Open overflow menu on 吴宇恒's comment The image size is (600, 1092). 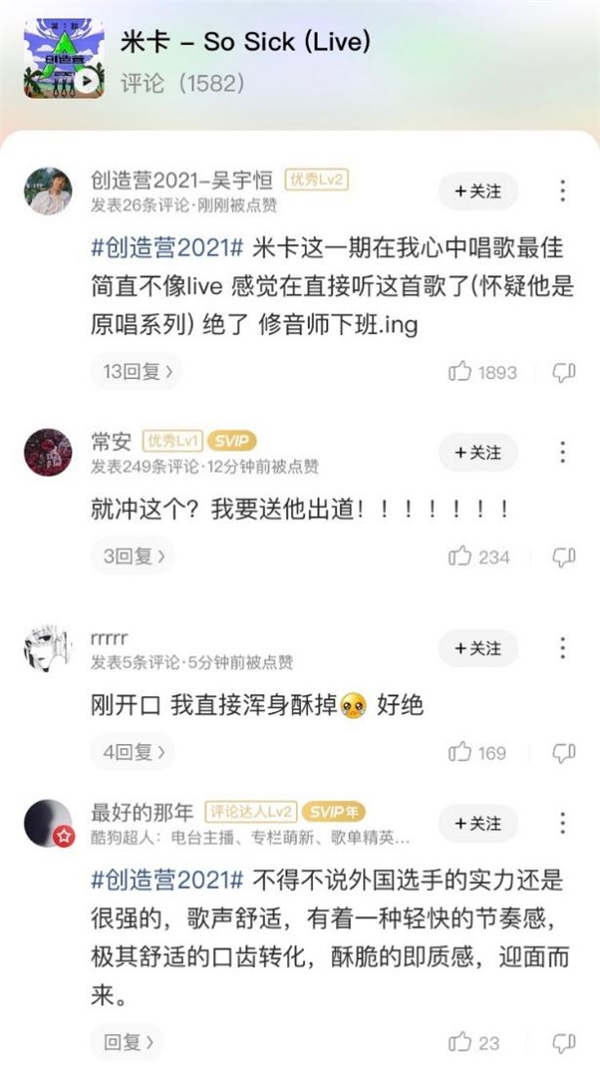point(563,190)
